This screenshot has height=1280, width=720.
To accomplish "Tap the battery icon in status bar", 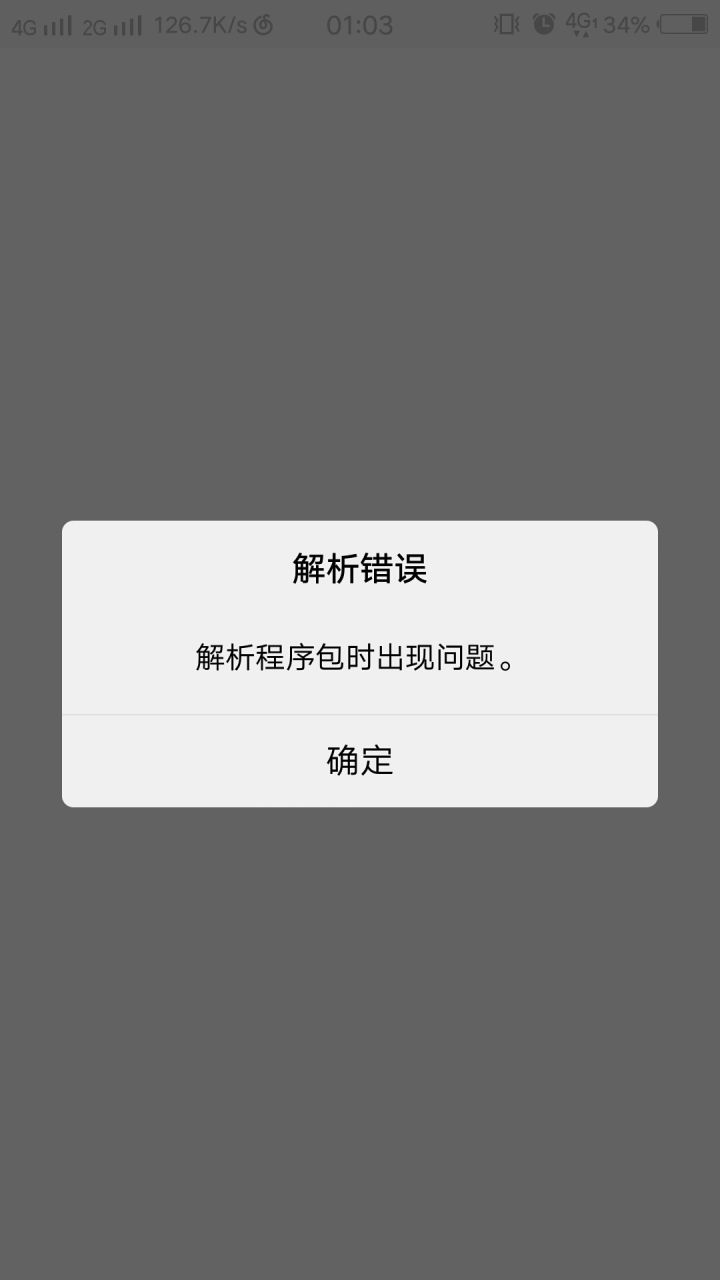I will coord(683,25).
